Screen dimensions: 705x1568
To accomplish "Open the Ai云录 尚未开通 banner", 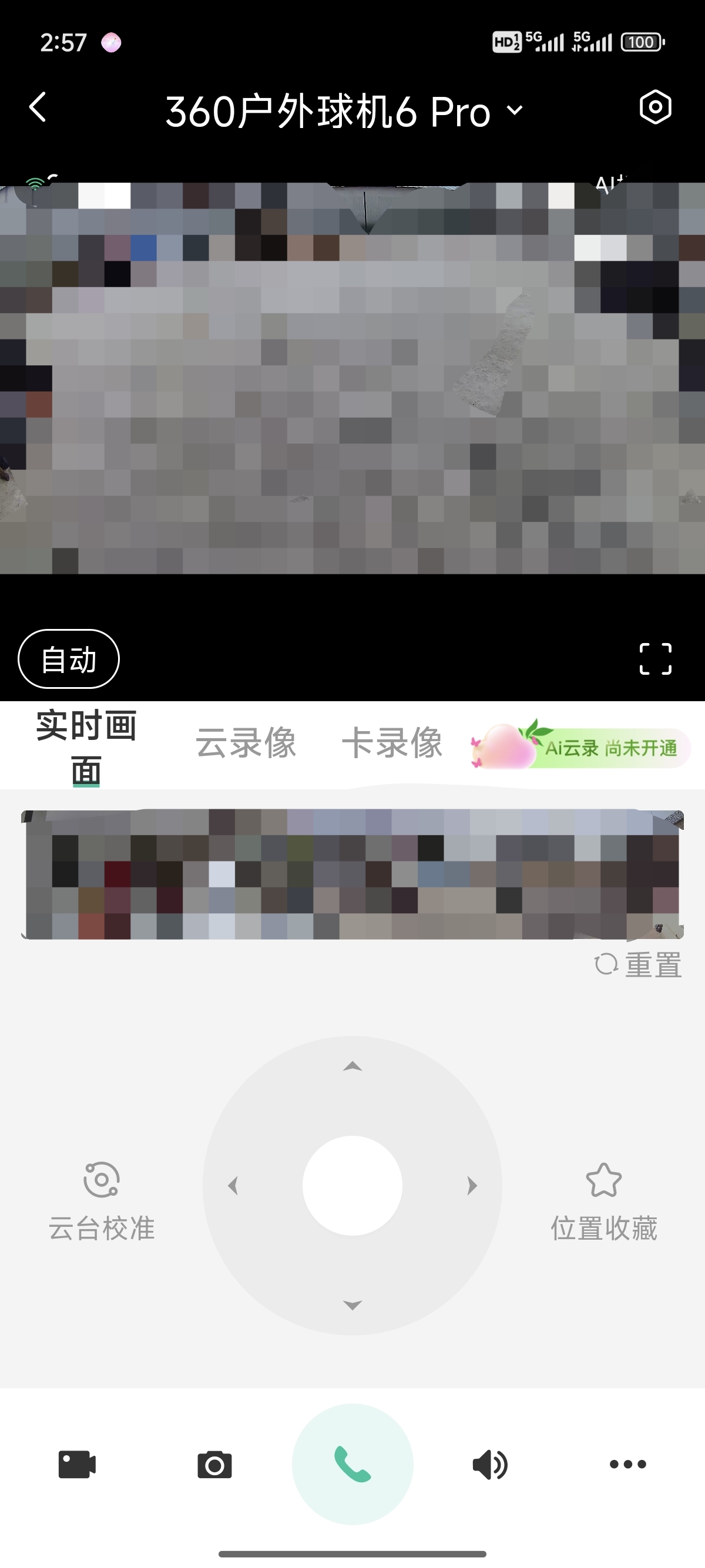I will click(x=580, y=747).
